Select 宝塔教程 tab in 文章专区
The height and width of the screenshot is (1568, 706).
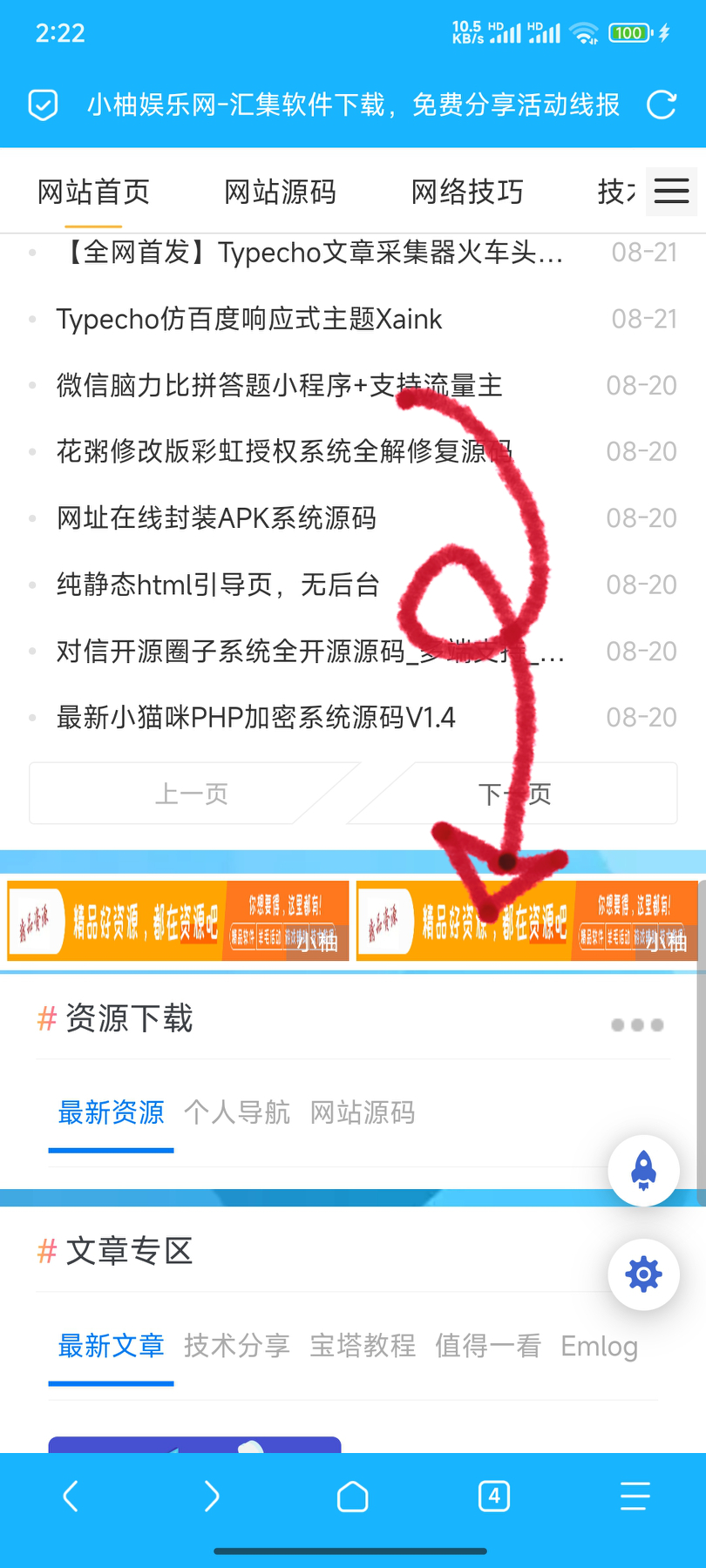[363, 1346]
